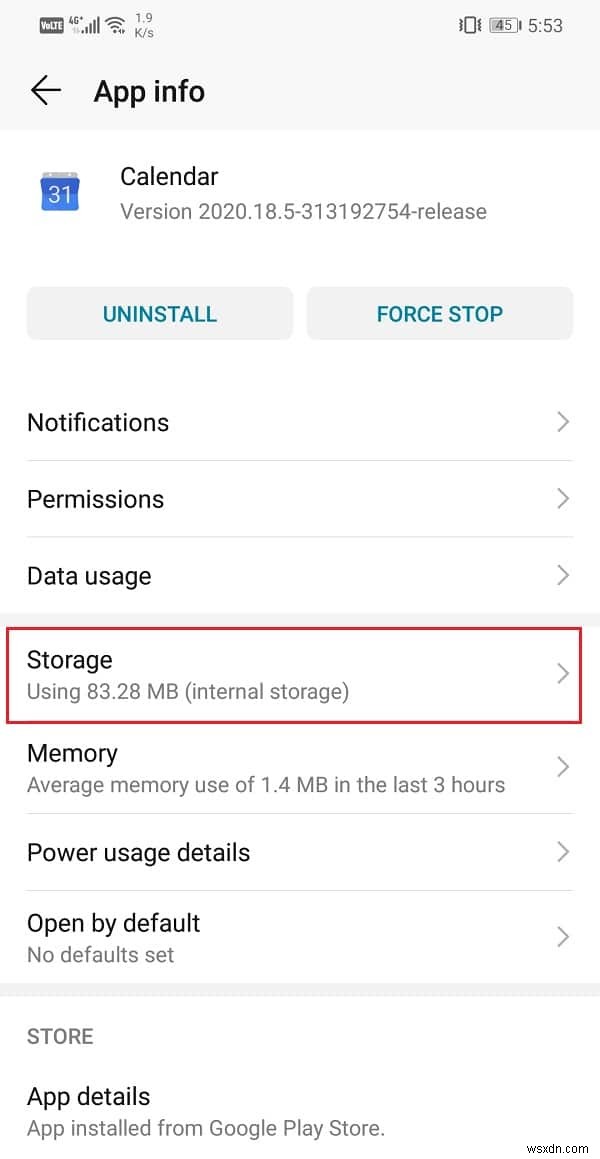
Task: Open Notifications settings
Action: pyautogui.click(x=298, y=422)
